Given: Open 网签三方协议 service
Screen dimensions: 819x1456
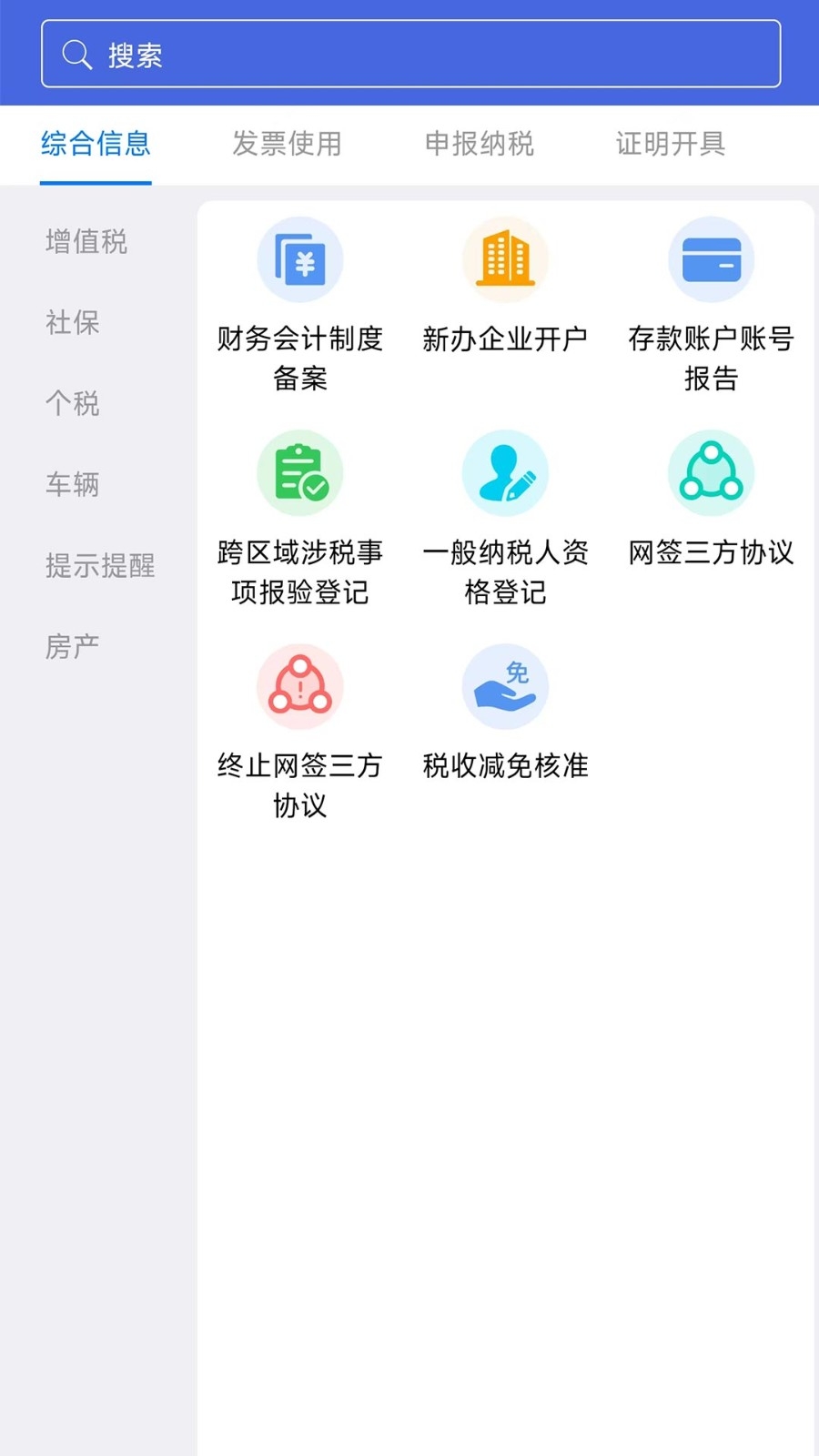Looking at the screenshot, I should (712, 500).
